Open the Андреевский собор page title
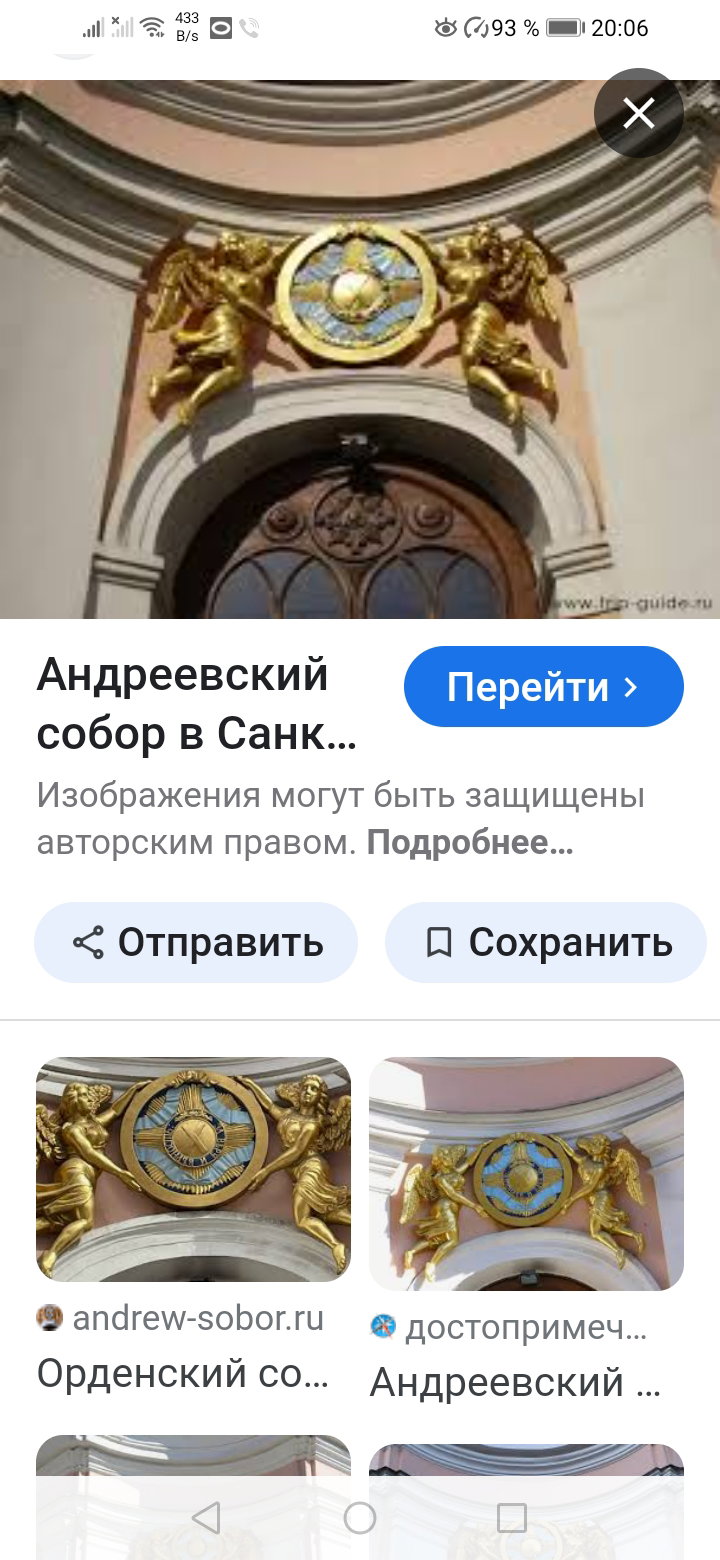 coord(197,705)
